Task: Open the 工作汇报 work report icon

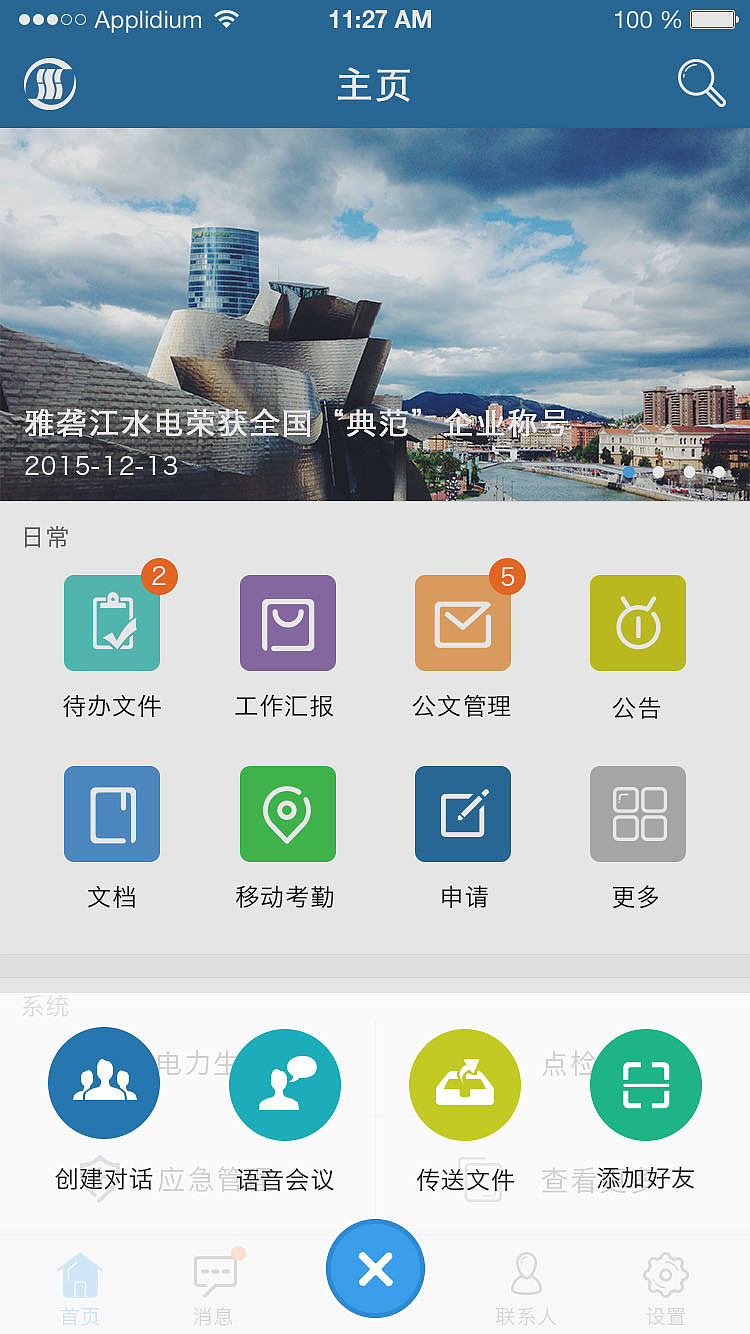Action: point(287,622)
